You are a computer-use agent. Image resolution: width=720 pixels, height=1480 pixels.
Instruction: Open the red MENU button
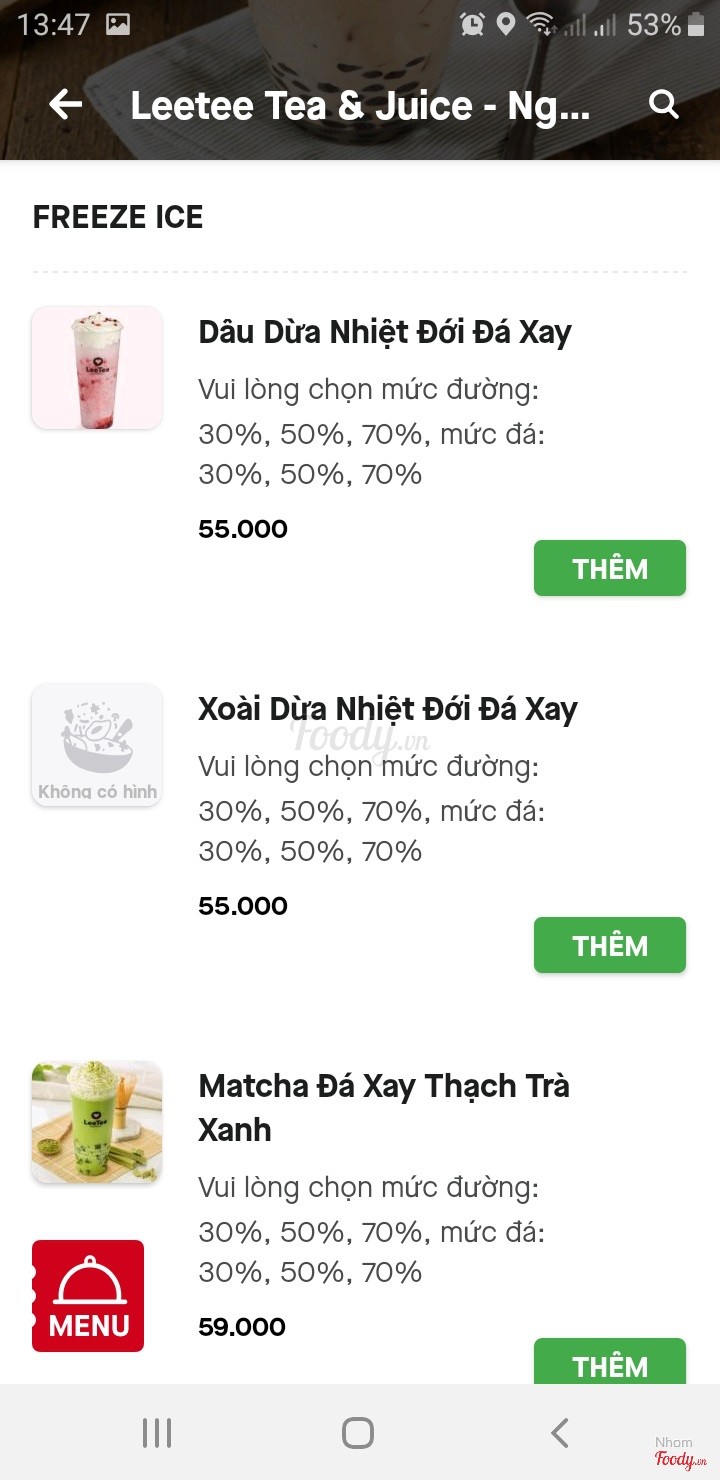(88, 1296)
